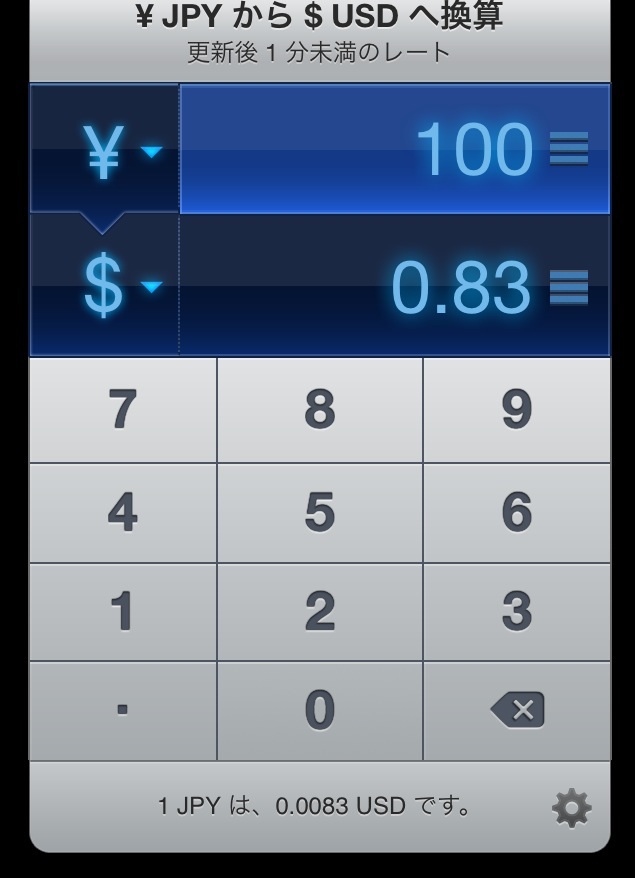Enter digit 6 on the keypad
This screenshot has height=878, width=635.
click(516, 512)
